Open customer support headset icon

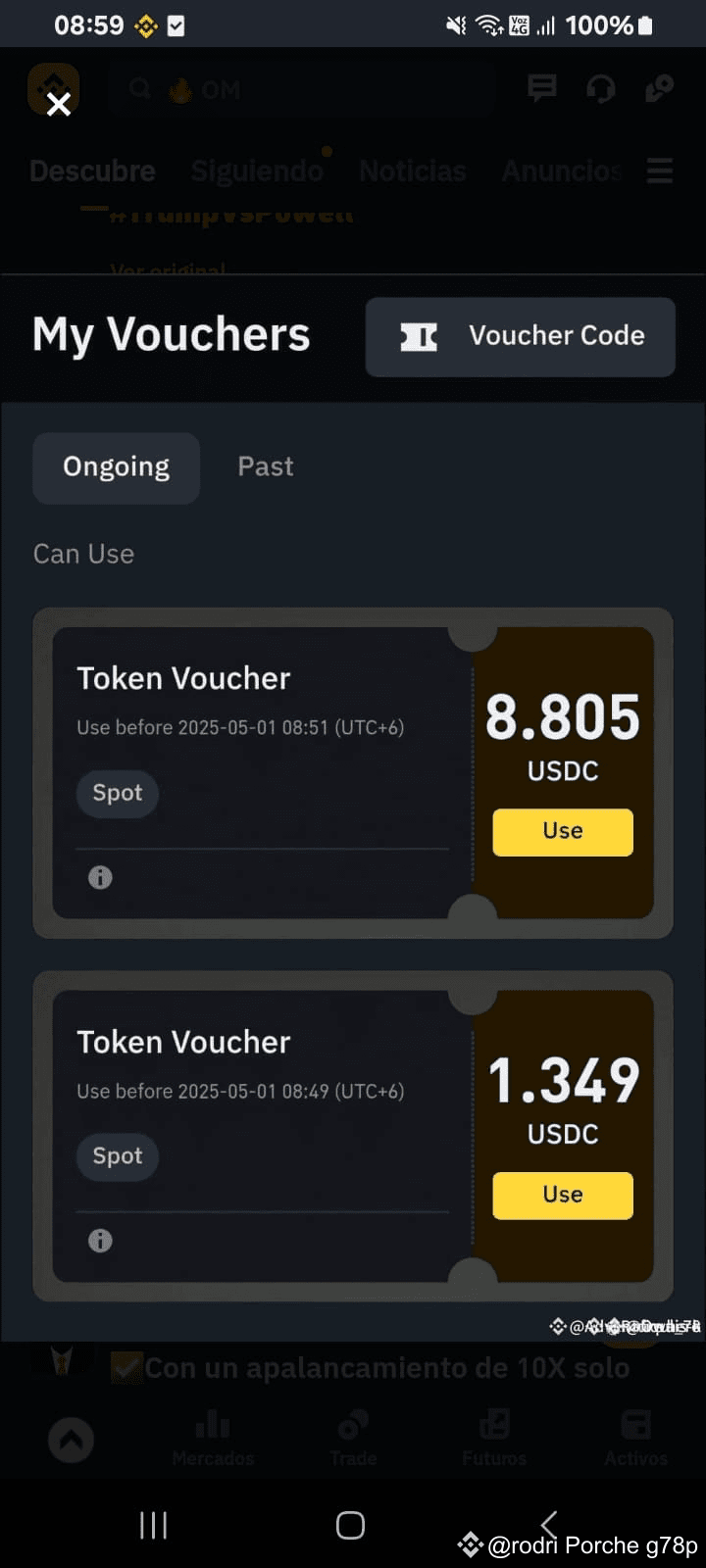click(x=601, y=88)
